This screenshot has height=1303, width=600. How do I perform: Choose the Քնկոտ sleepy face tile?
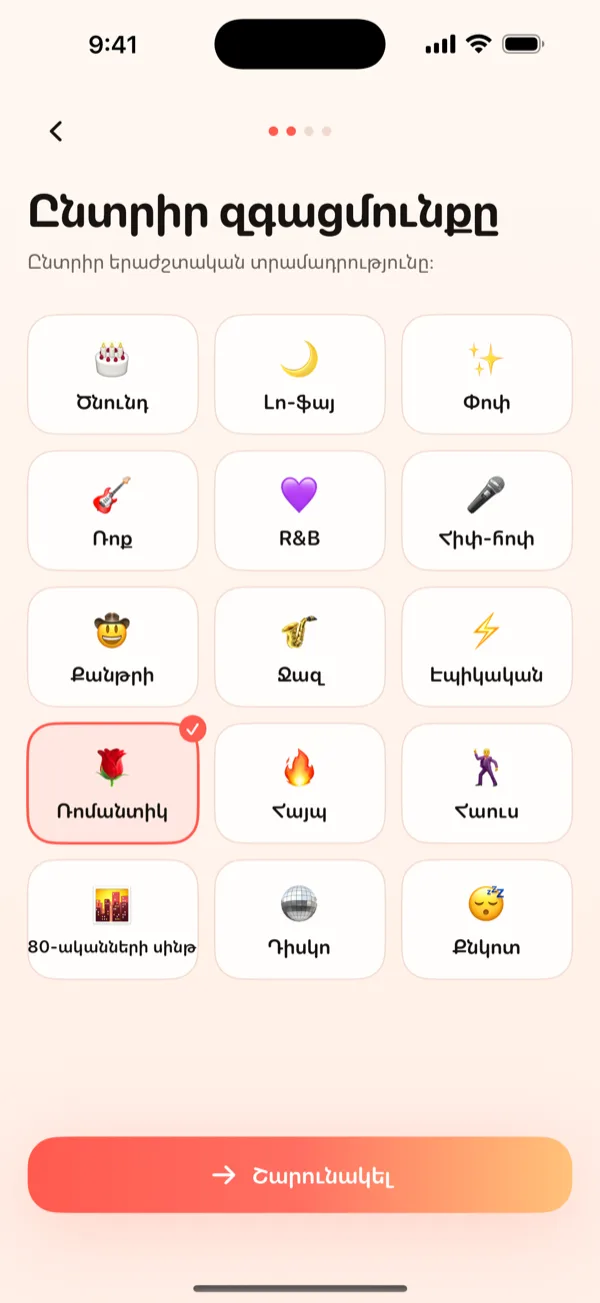tap(487, 919)
